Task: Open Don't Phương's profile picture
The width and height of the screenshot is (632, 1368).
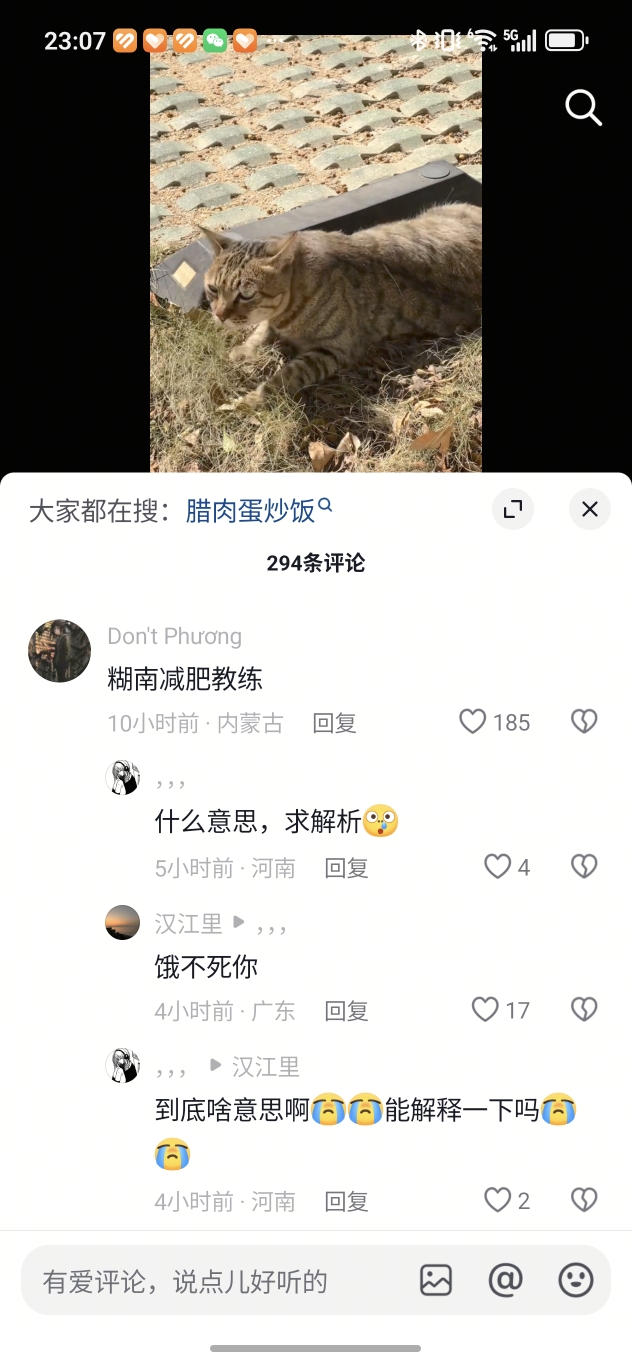Action: tap(60, 651)
